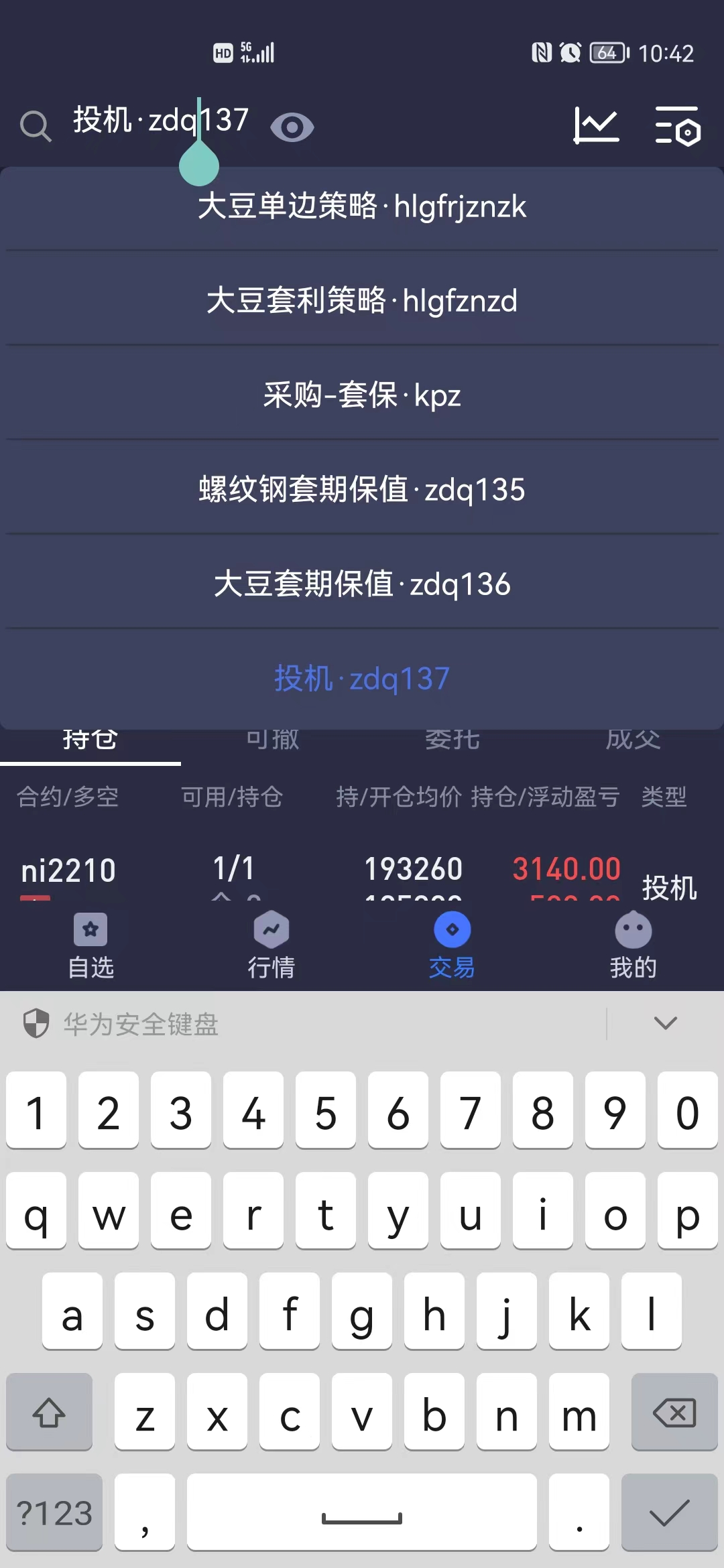724x1568 pixels.
Task: Tap the account search field
Action: click(x=161, y=121)
